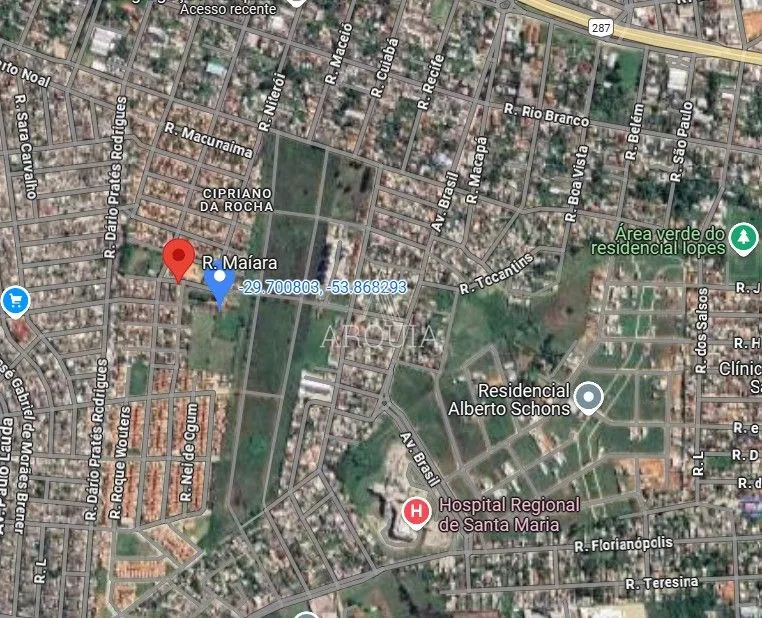Open the shopping cart store marker
The width and height of the screenshot is (762, 618).
pos(14,299)
